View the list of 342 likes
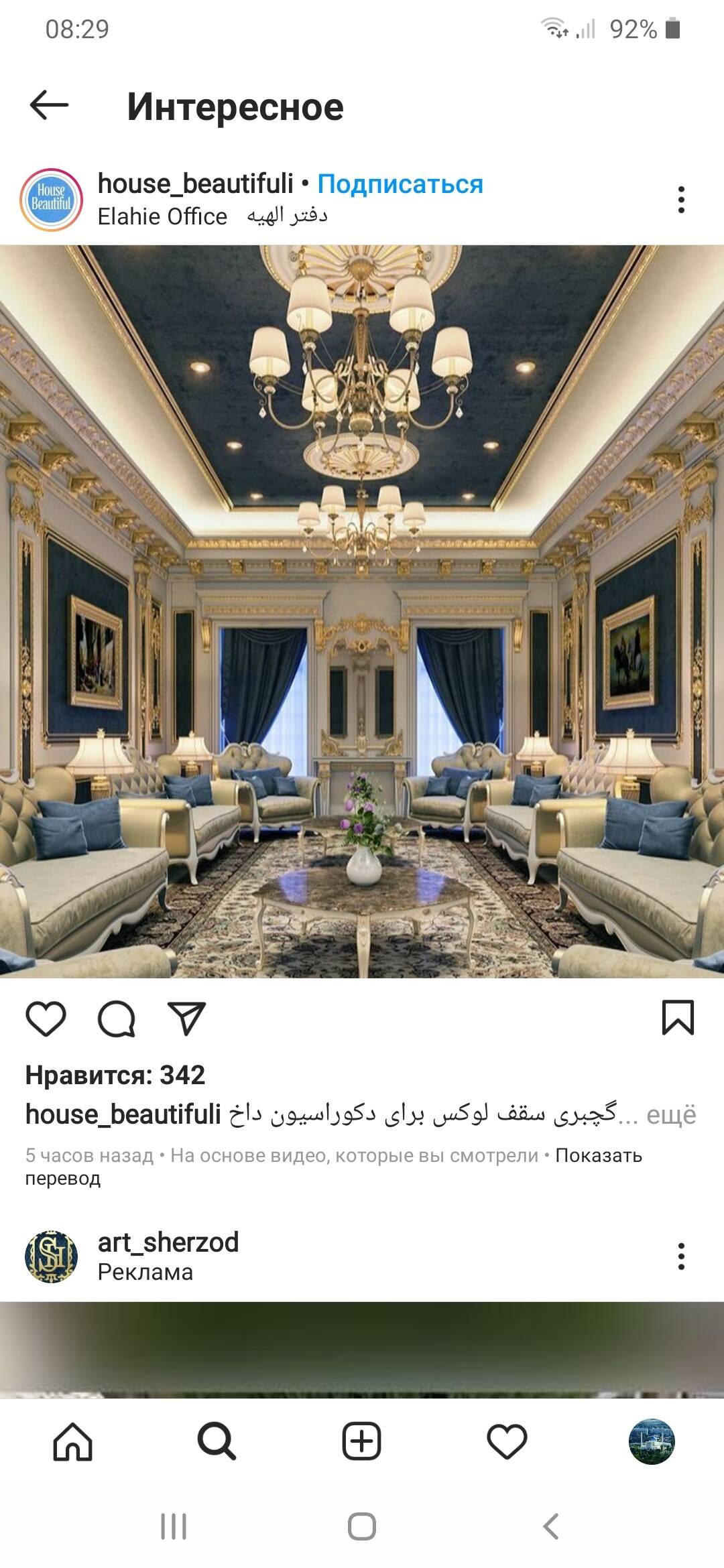The width and height of the screenshot is (724, 1568). click(115, 1075)
